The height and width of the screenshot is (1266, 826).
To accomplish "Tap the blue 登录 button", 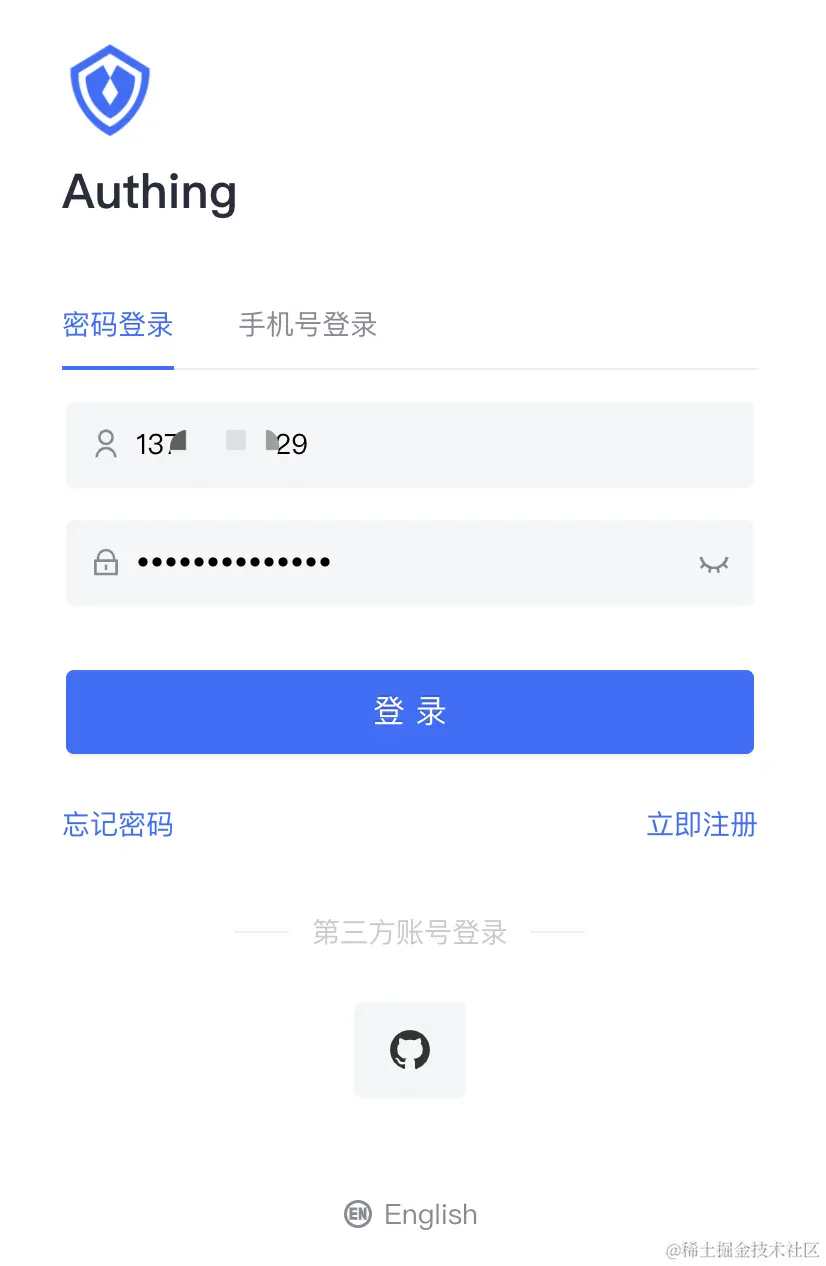I will click(409, 712).
